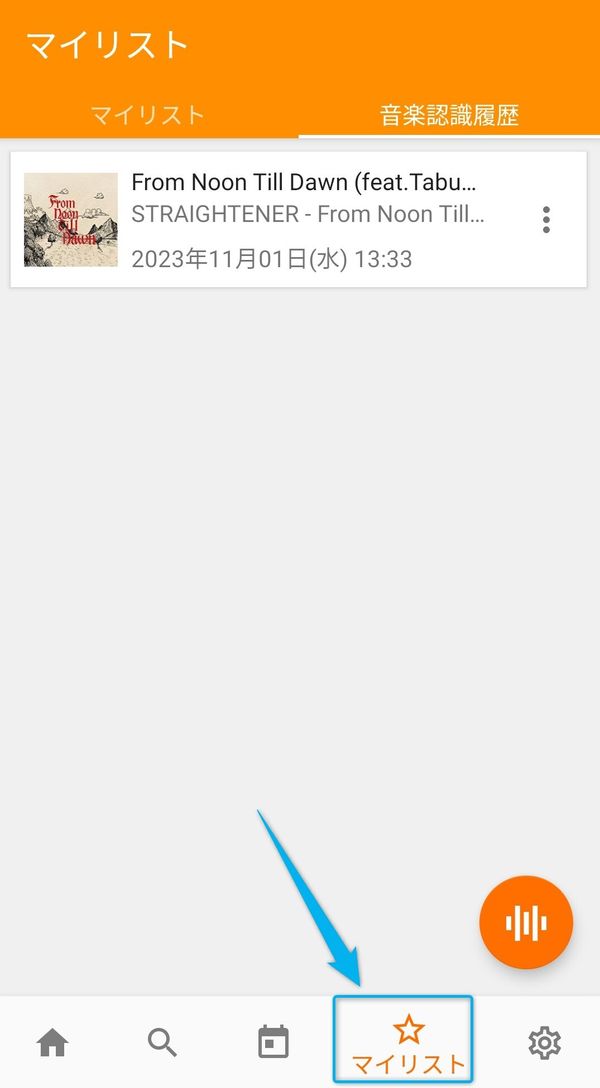Viewport: 600px width, 1088px height.
Task: Open the From Noon Till Dawn entry
Action: 298,220
